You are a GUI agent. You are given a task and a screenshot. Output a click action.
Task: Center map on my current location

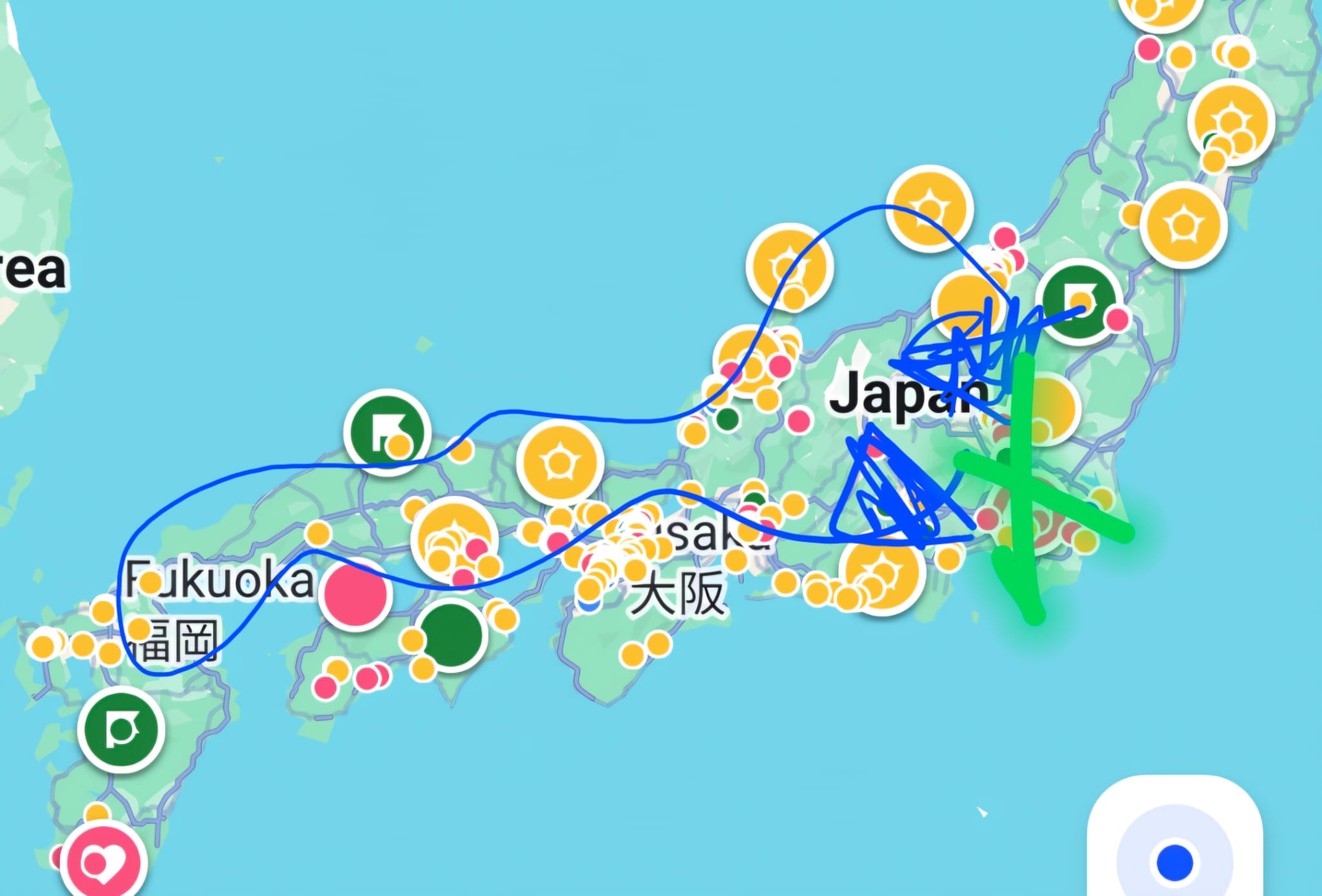1174,862
